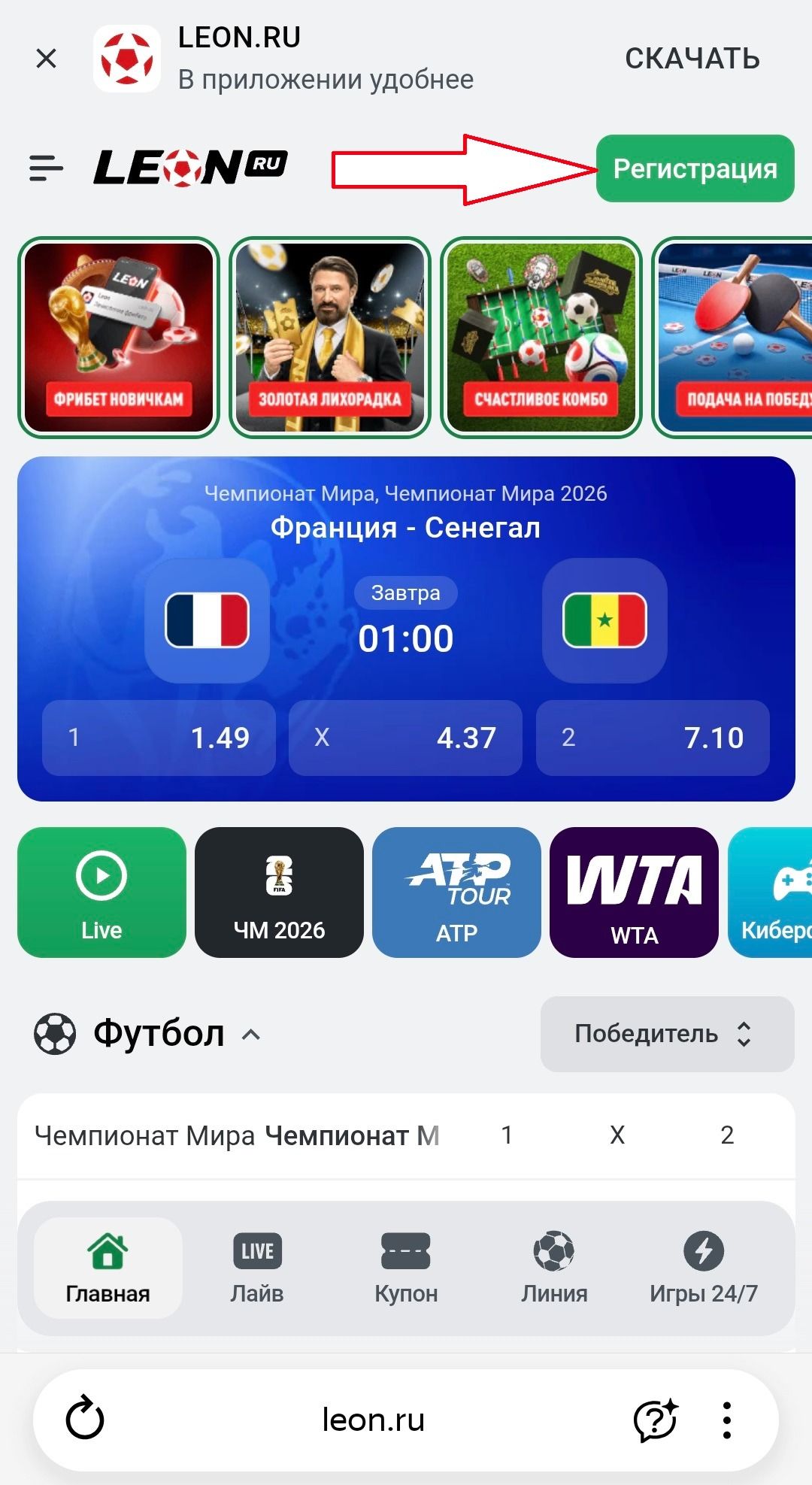The width and height of the screenshot is (812, 1485).
Task: Open the Live shortcut tile
Action: click(x=101, y=893)
